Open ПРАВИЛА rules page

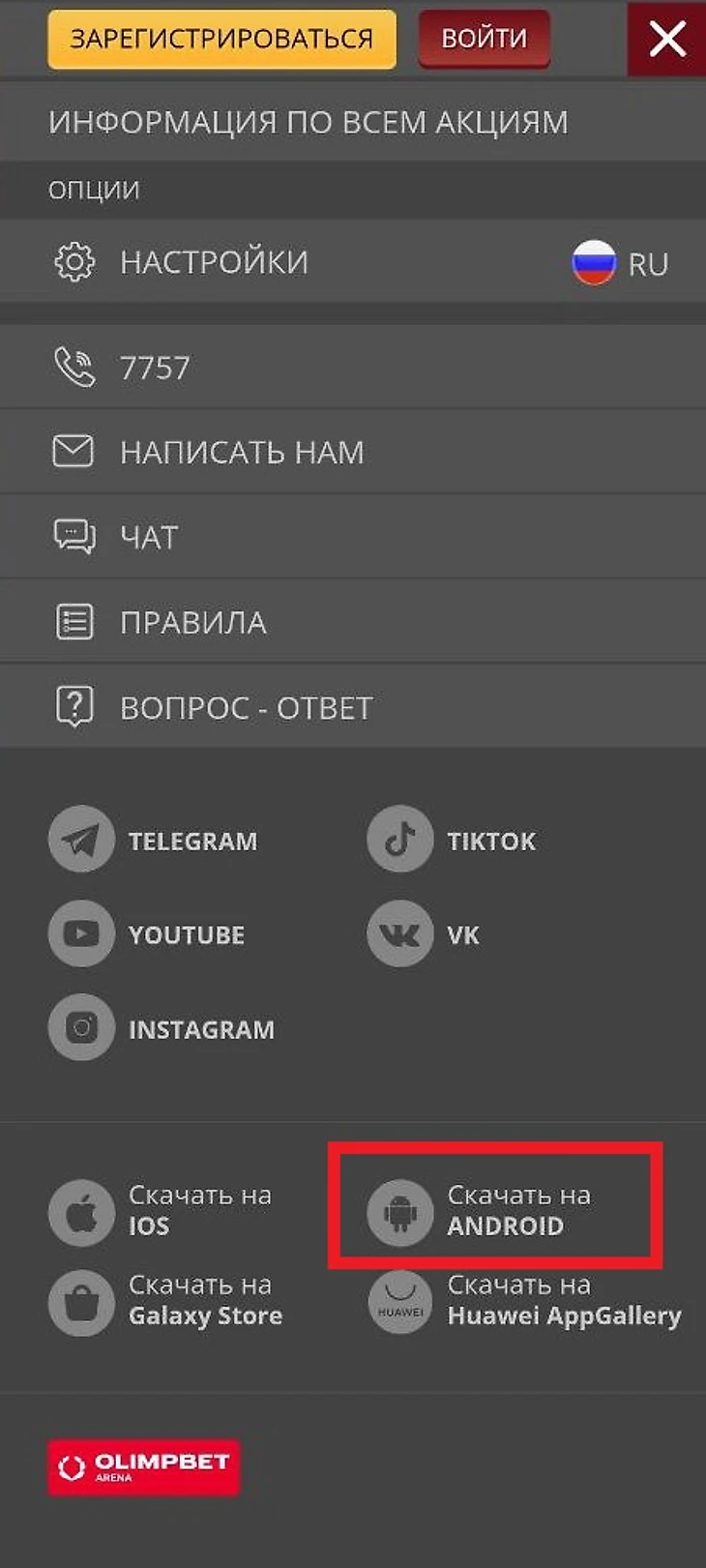click(x=193, y=622)
